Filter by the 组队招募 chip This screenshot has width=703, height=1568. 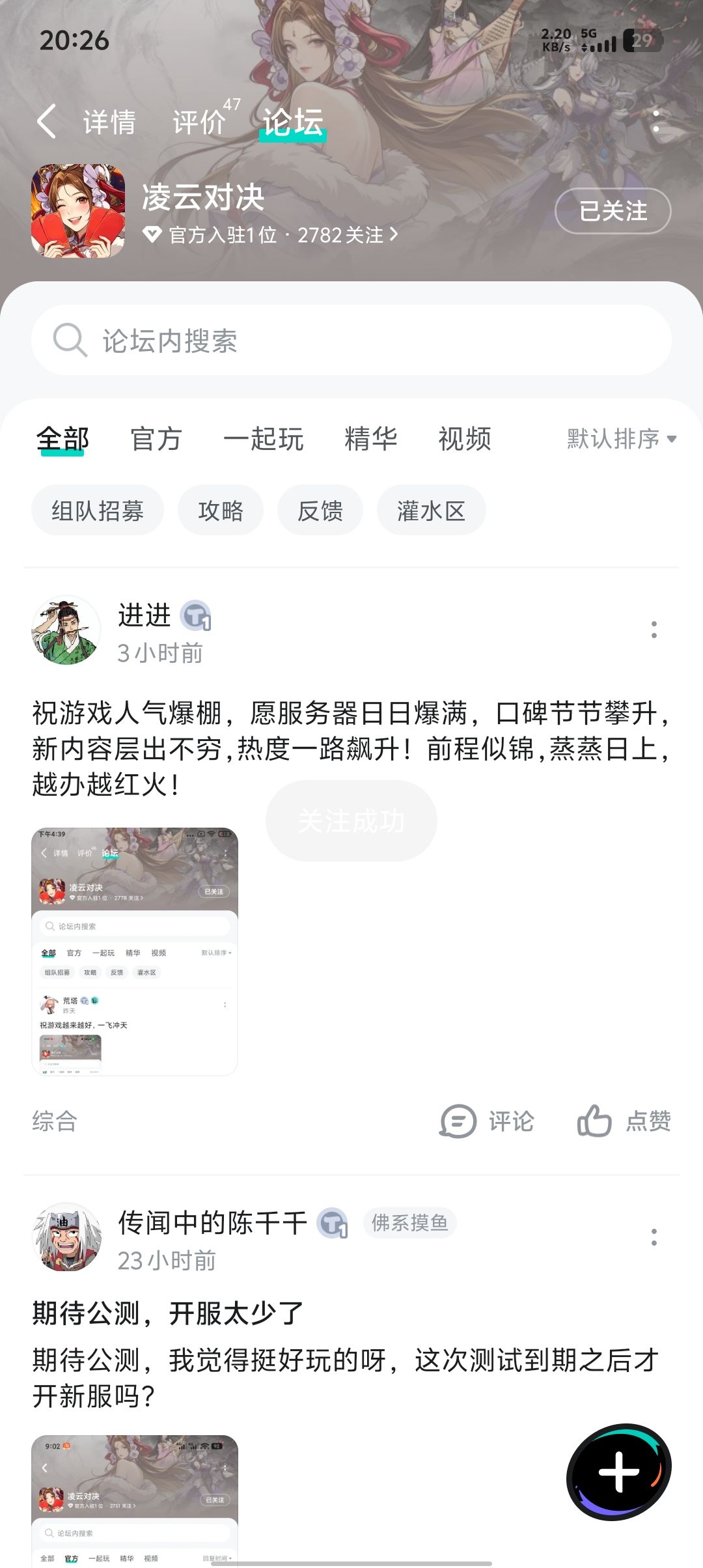98,511
